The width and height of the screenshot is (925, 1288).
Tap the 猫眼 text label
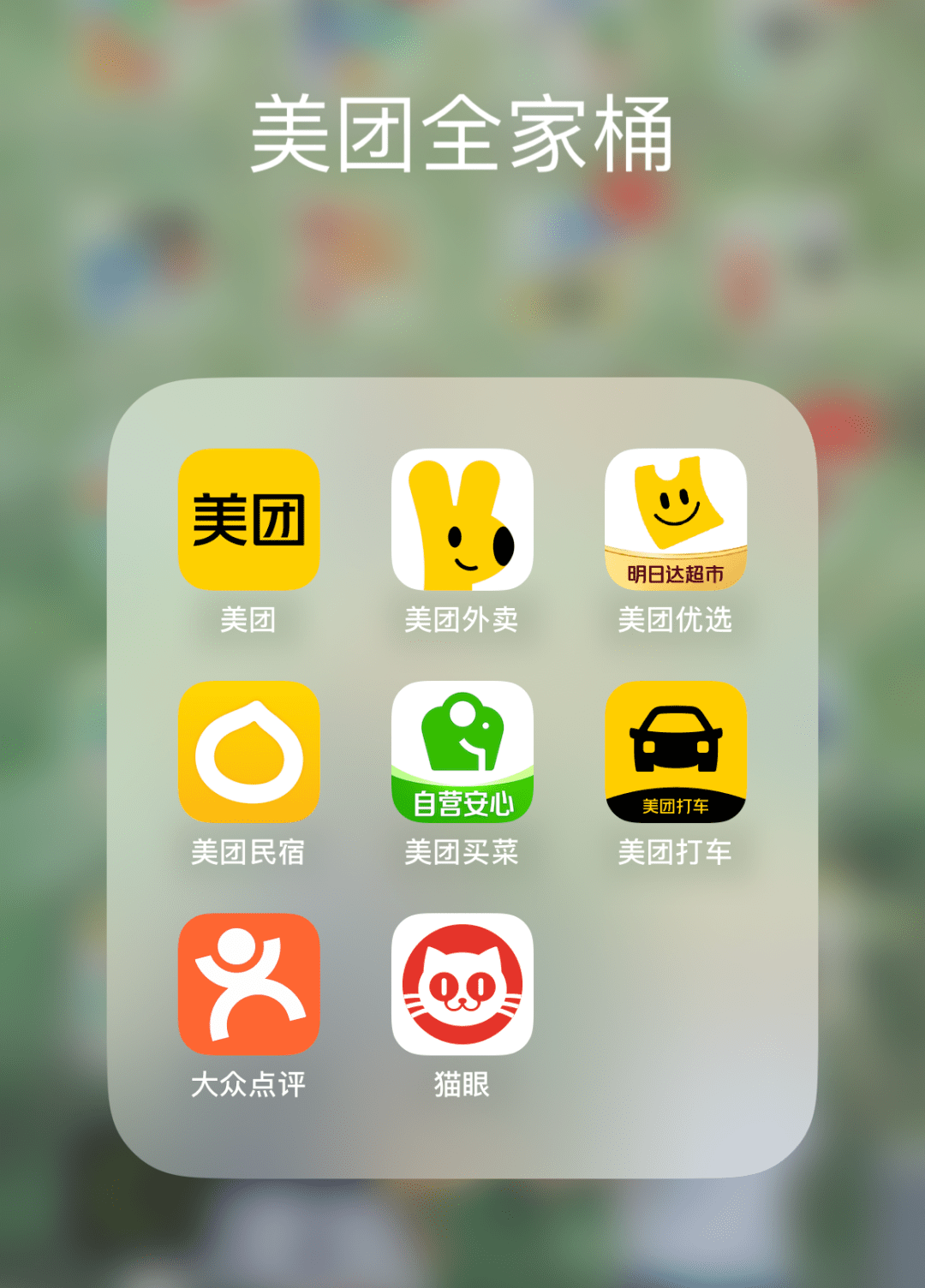462,1082
